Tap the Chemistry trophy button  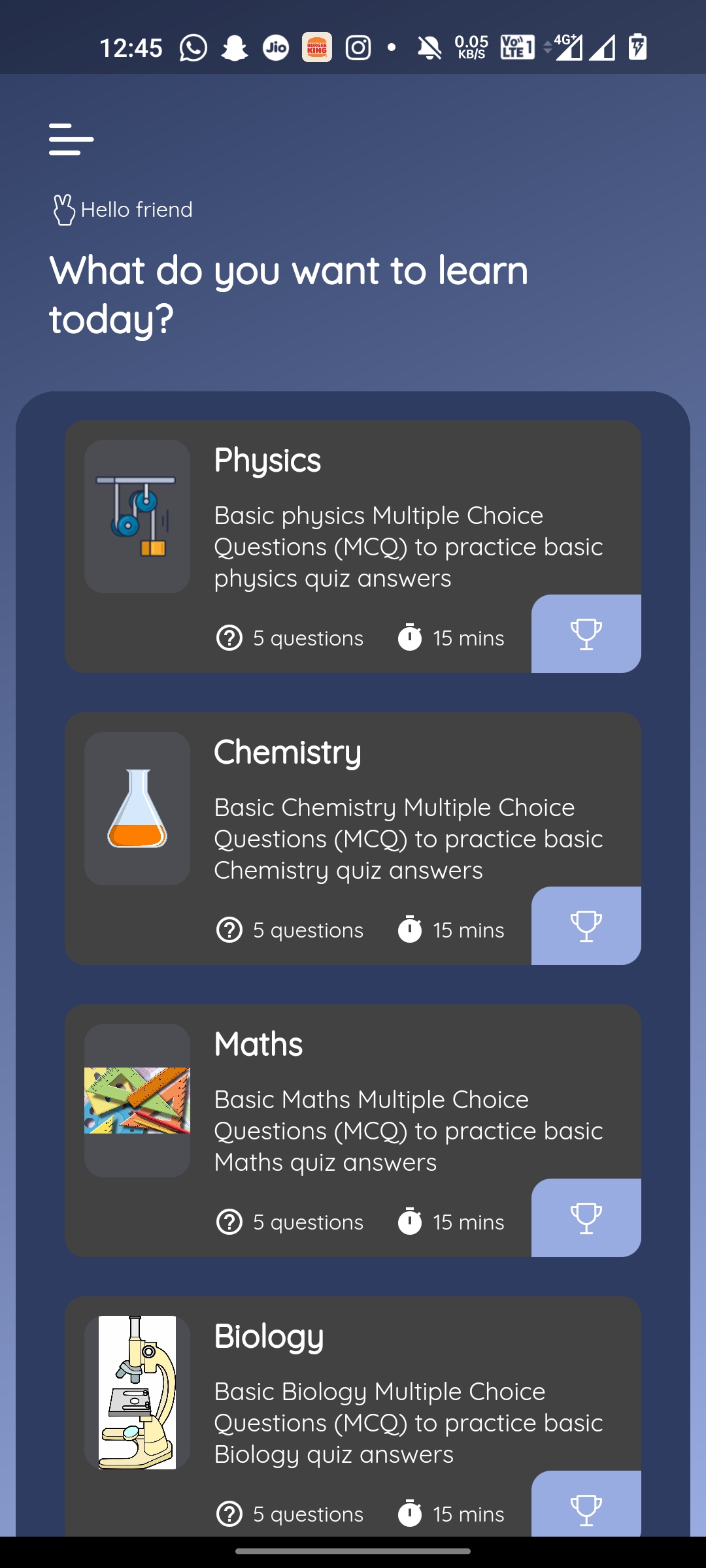(x=586, y=925)
